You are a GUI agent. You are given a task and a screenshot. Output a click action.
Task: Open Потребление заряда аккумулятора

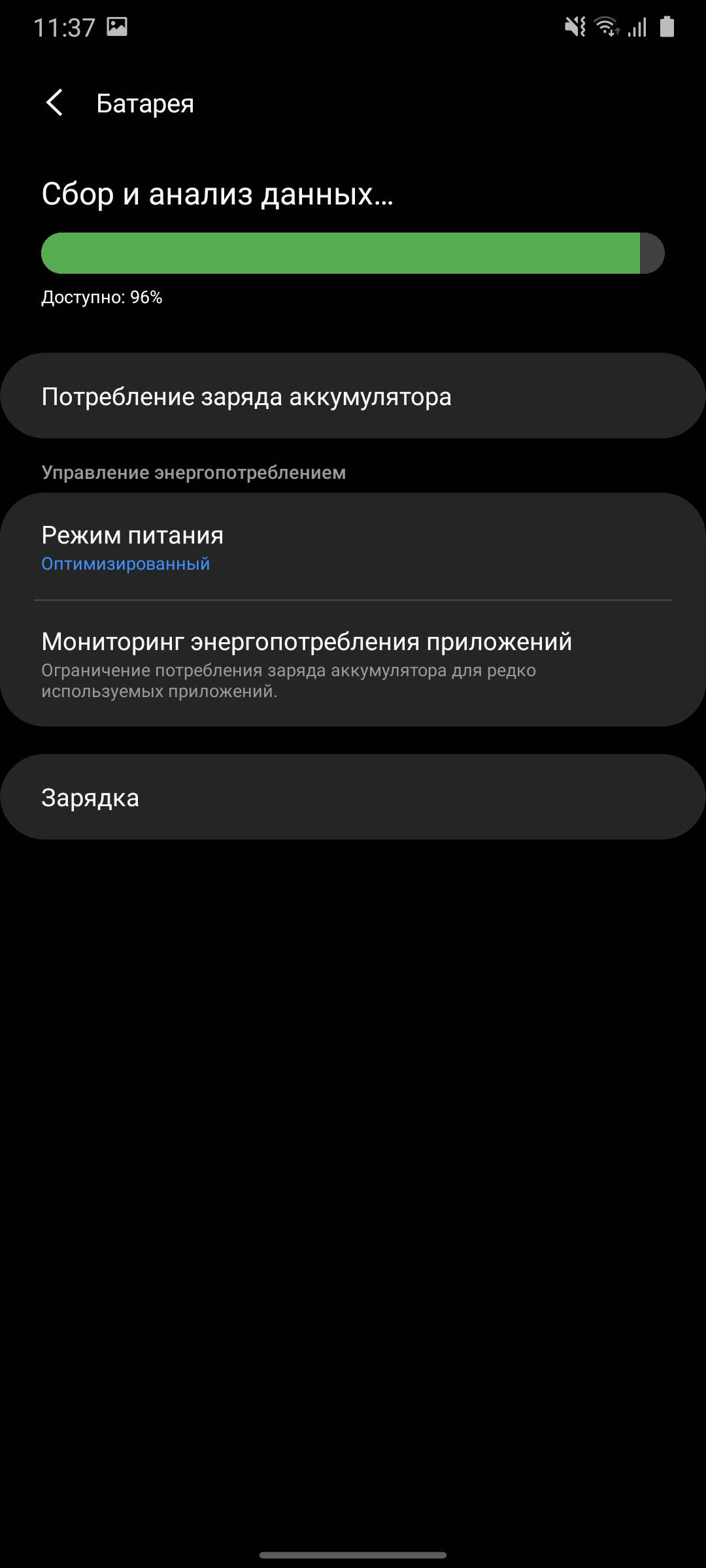click(353, 397)
